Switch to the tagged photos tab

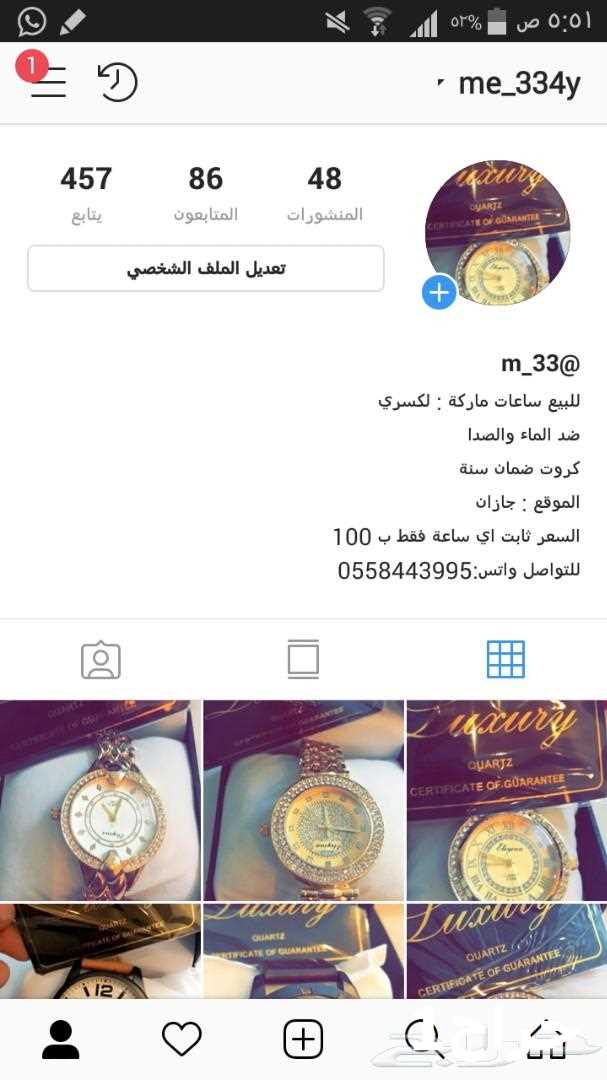pyautogui.click(x=101, y=660)
